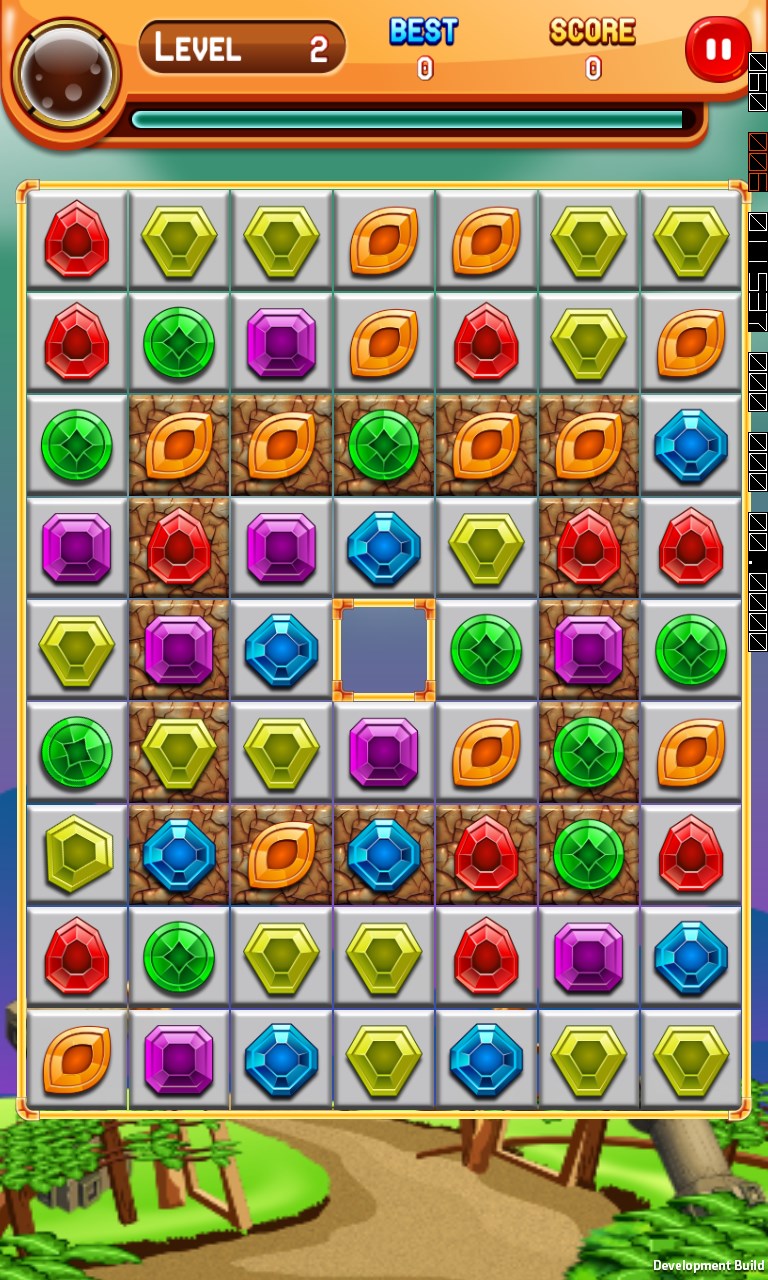Select the blue diamond gem in the third row
768x1280 pixels.
692,446
